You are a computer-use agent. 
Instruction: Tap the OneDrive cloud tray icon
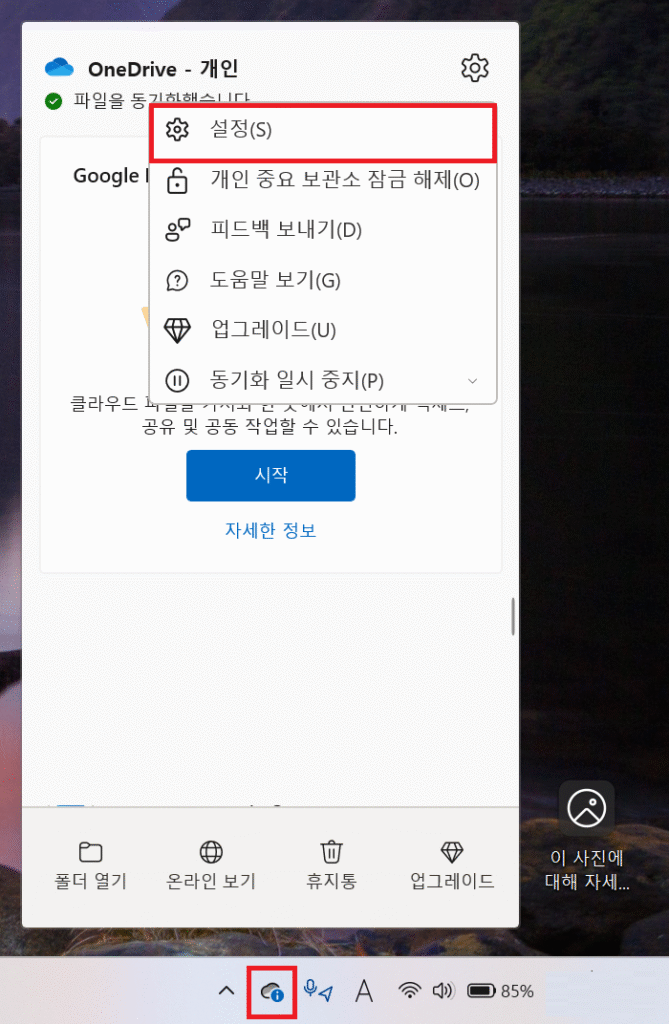point(271,991)
